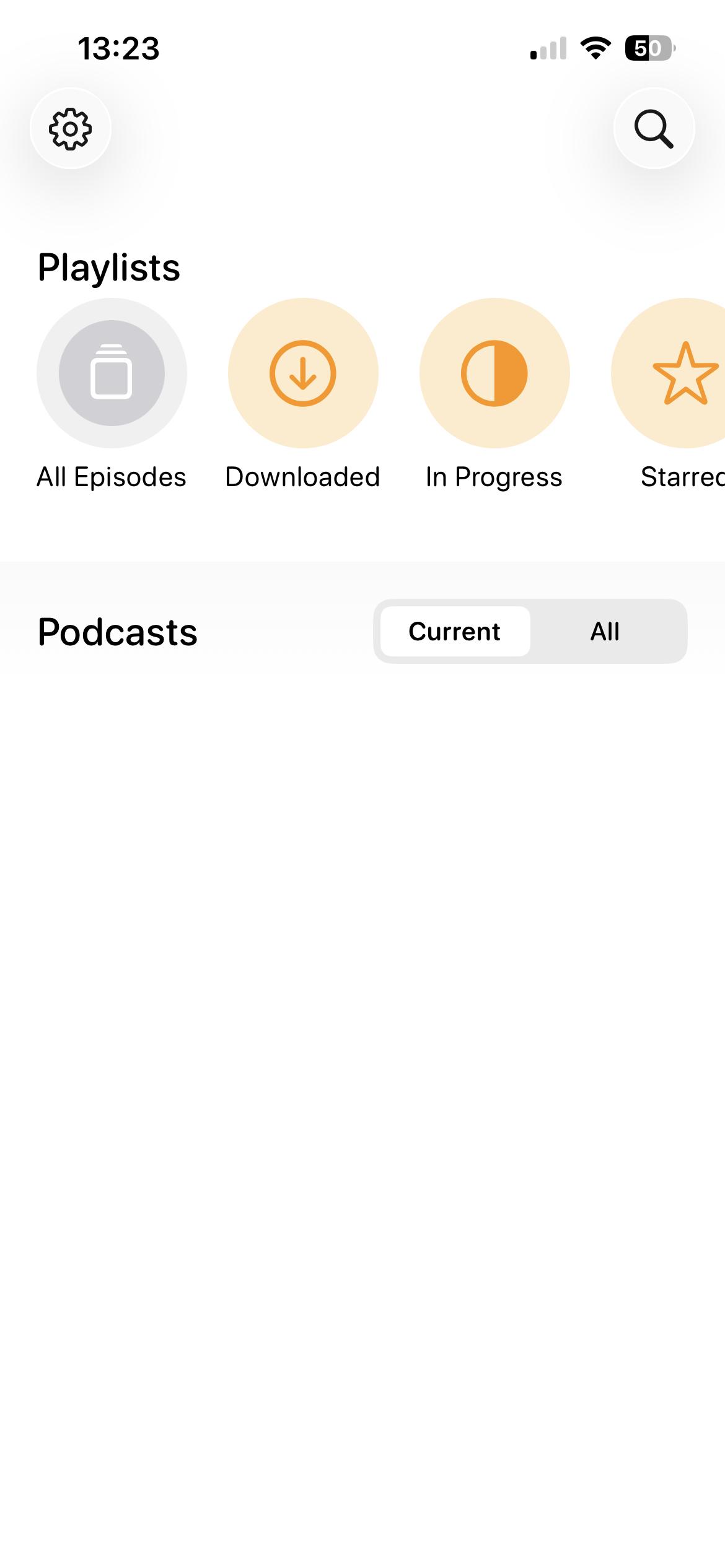Screen dimensions: 725x1568
Task: Open the Downloaded playlist
Action: click(303, 373)
